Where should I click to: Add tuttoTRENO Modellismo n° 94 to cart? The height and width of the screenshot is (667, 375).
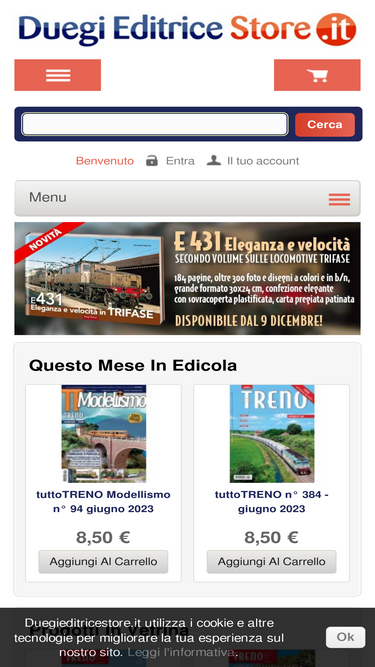(x=103, y=562)
